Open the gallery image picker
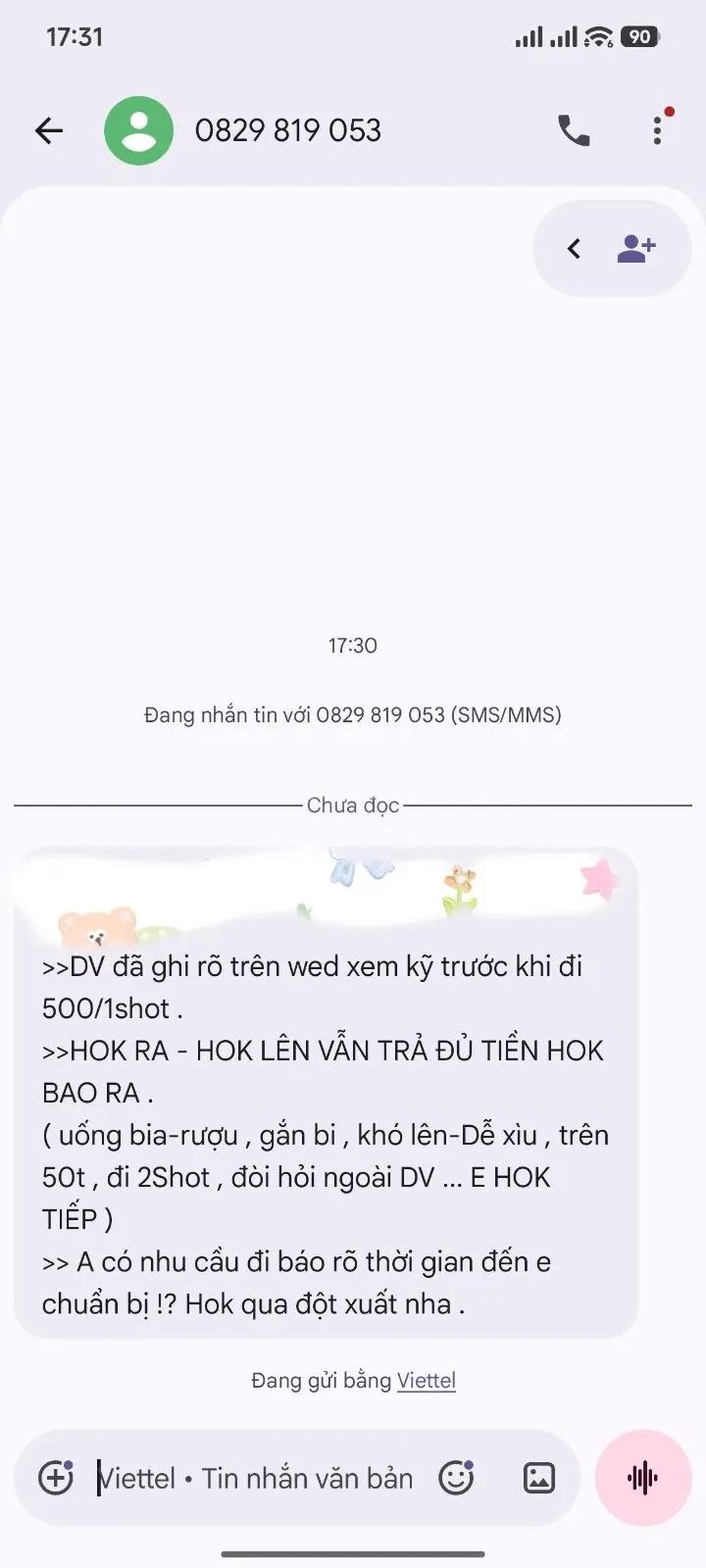706x1568 pixels. pos(539,1477)
